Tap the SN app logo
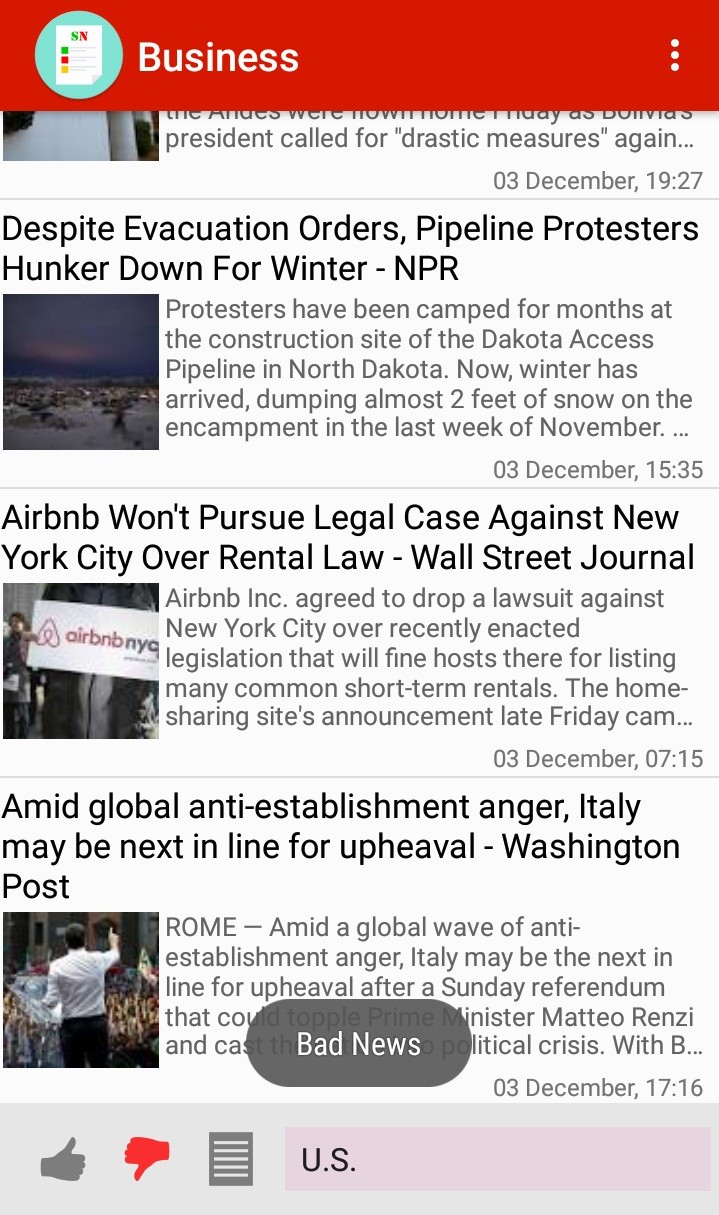The width and height of the screenshot is (719, 1215). 79,56
